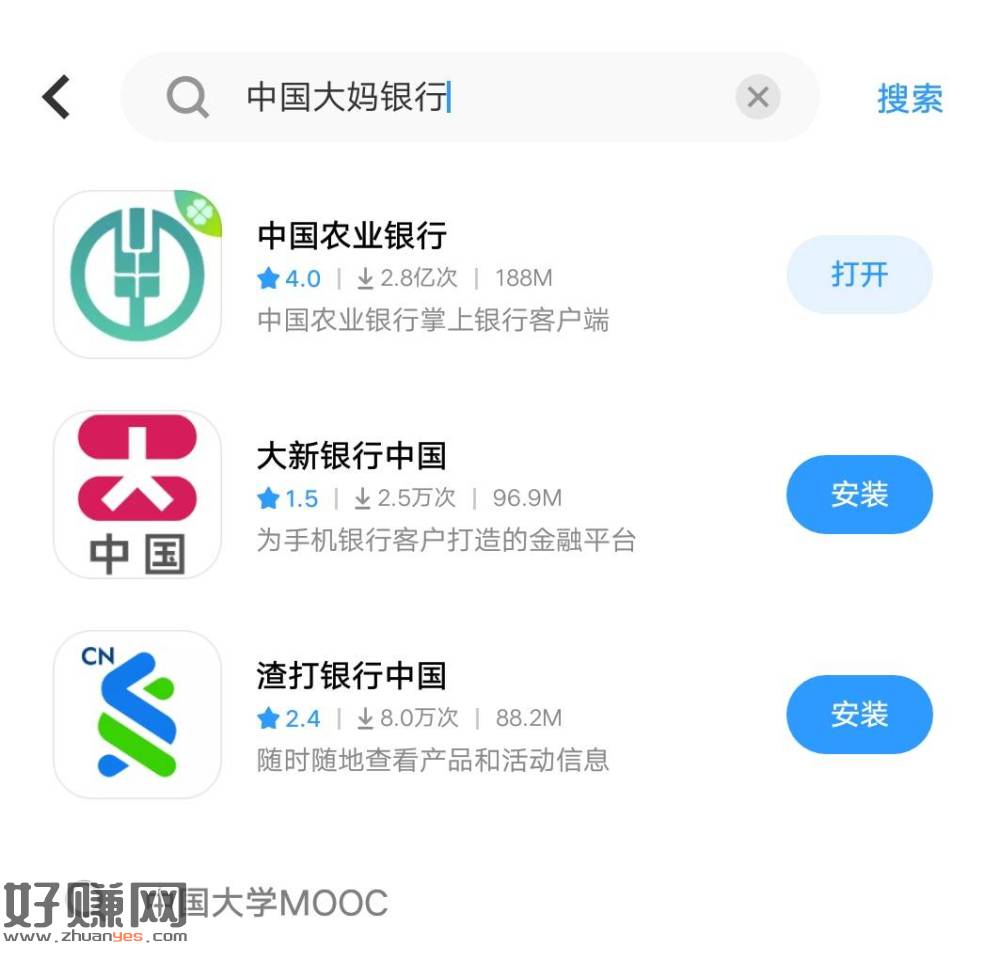Tap the search field with 中国大妈银行
Image resolution: width=1000 pixels, height=960 pixels.
(450, 98)
